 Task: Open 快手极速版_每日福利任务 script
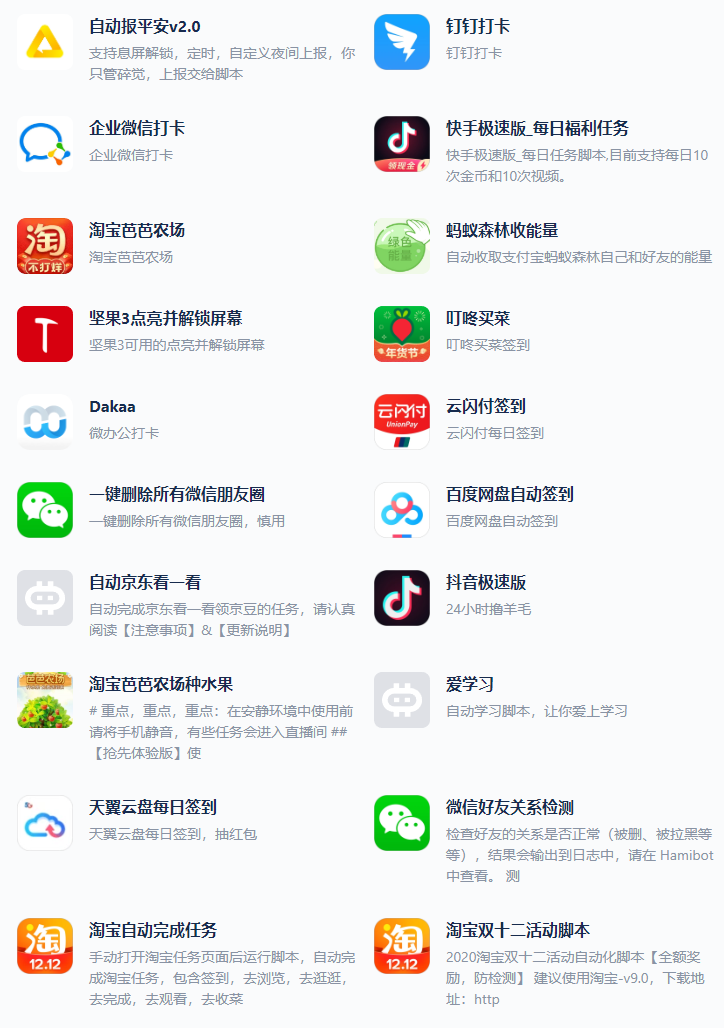pyautogui.click(x=536, y=129)
